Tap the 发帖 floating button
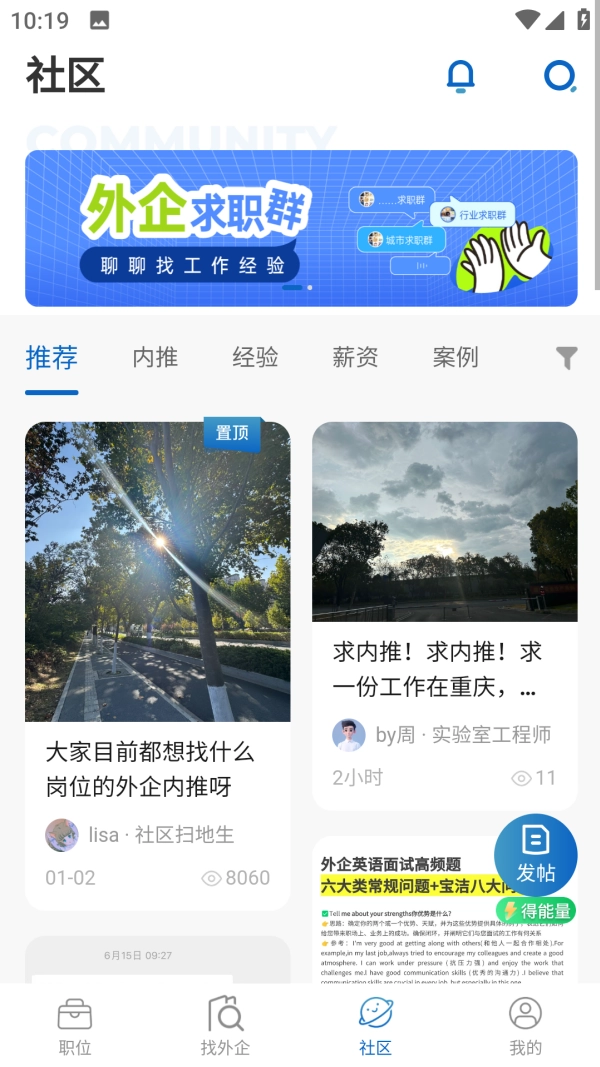This screenshot has width=600, height=1067. (x=536, y=856)
